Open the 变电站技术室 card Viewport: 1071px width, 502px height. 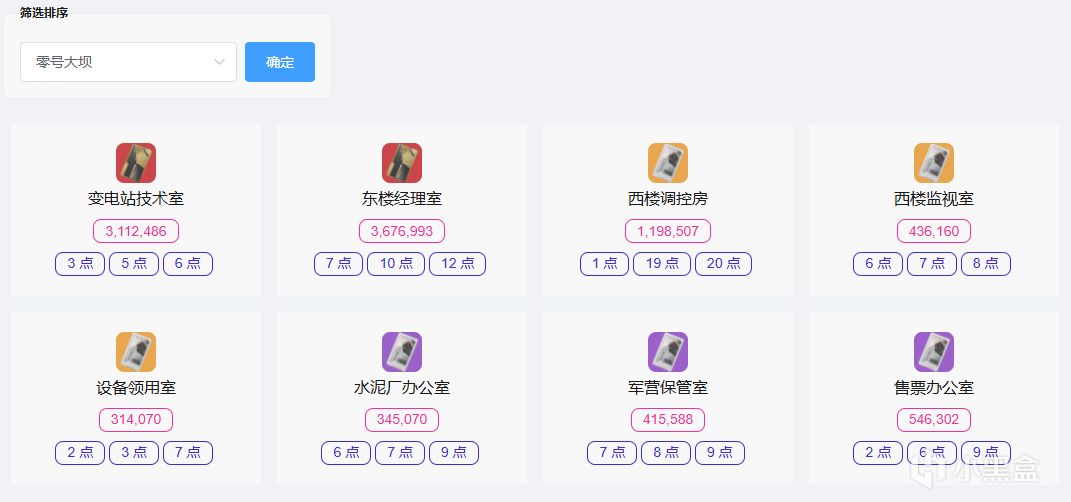136,199
